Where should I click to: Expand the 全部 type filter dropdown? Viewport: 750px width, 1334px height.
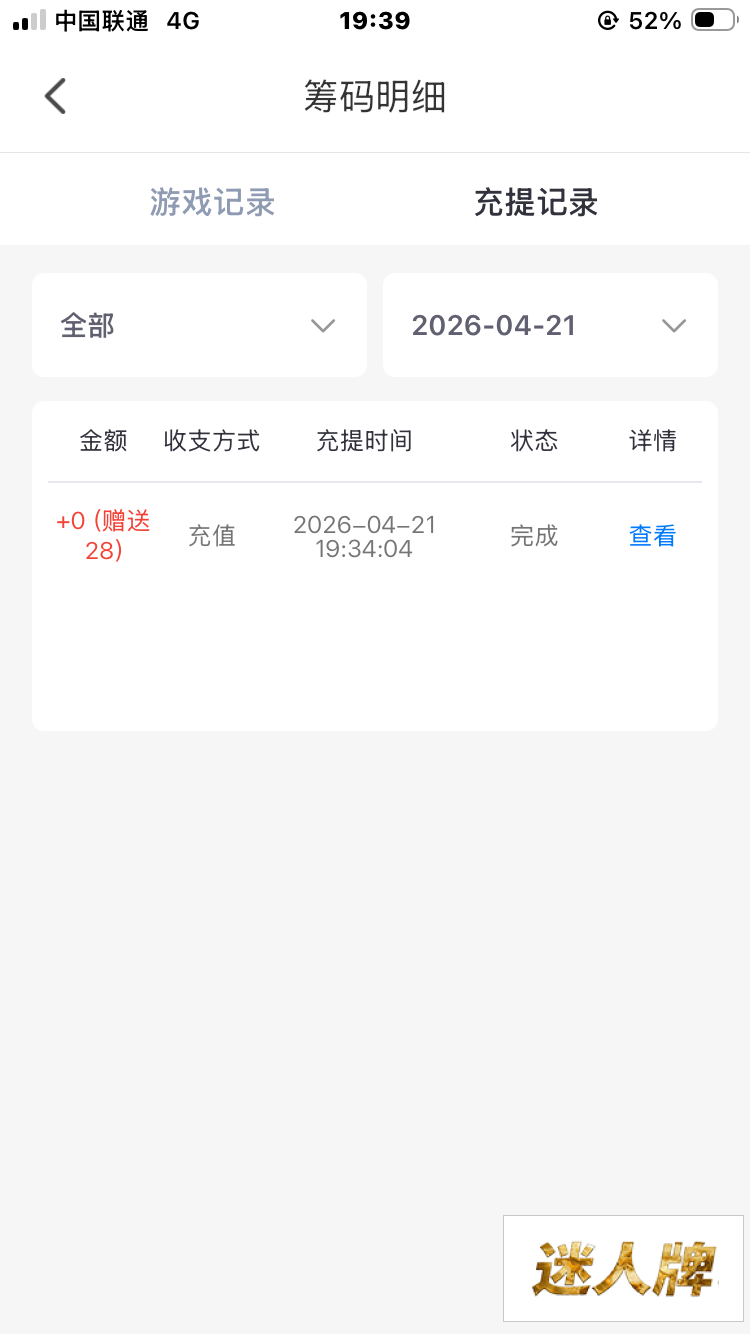pyautogui.click(x=199, y=325)
